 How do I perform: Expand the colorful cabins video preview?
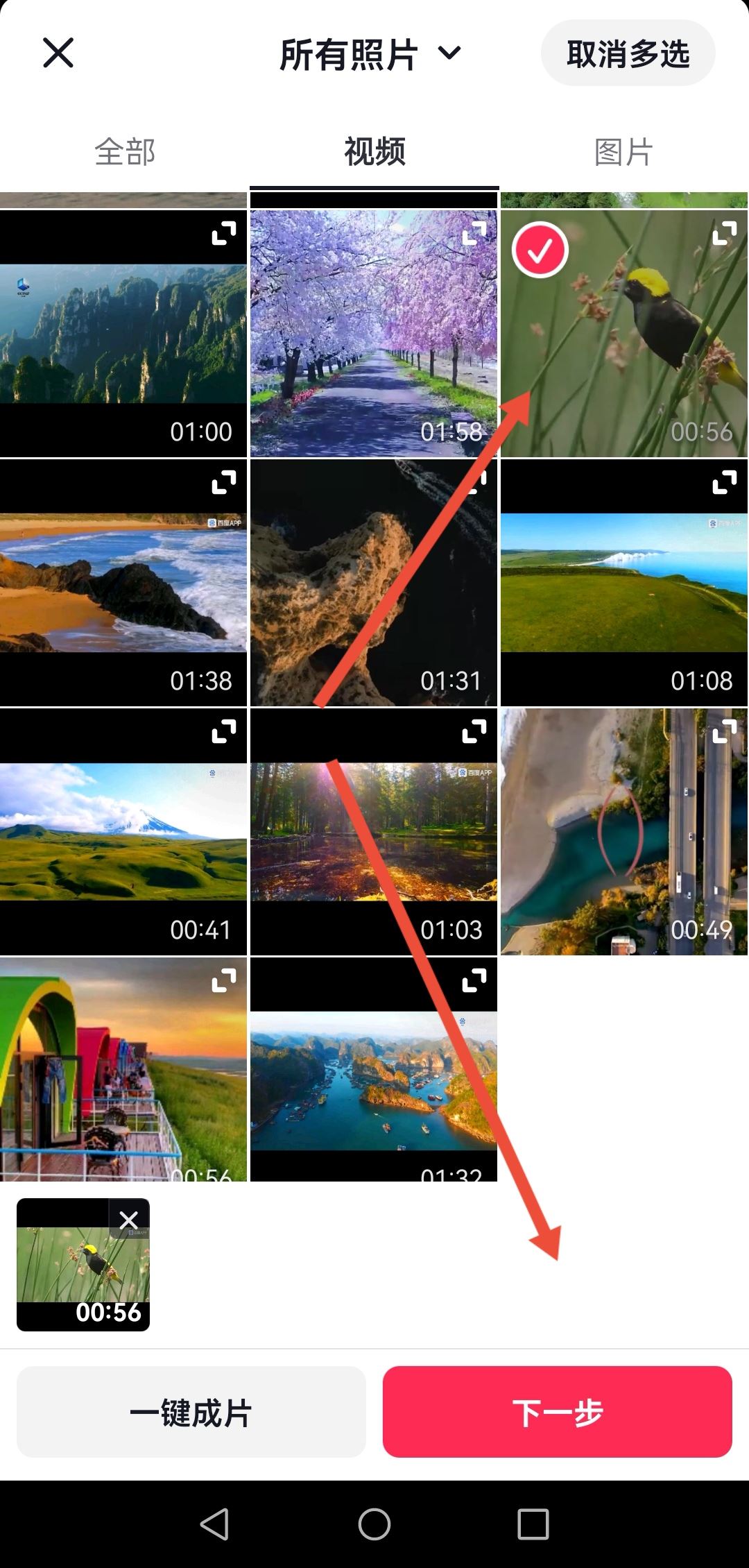coord(224,980)
